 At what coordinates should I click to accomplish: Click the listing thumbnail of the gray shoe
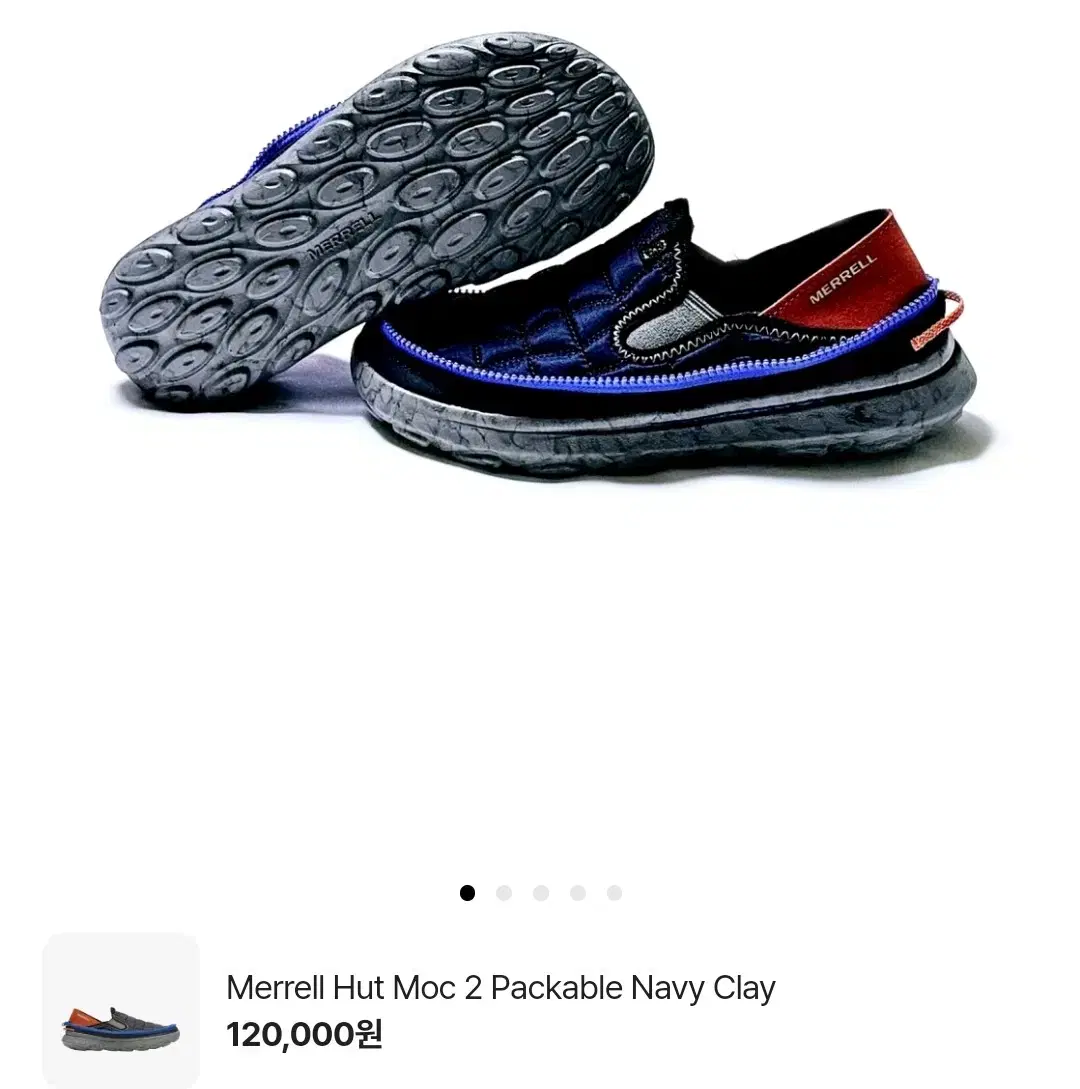[118, 1010]
